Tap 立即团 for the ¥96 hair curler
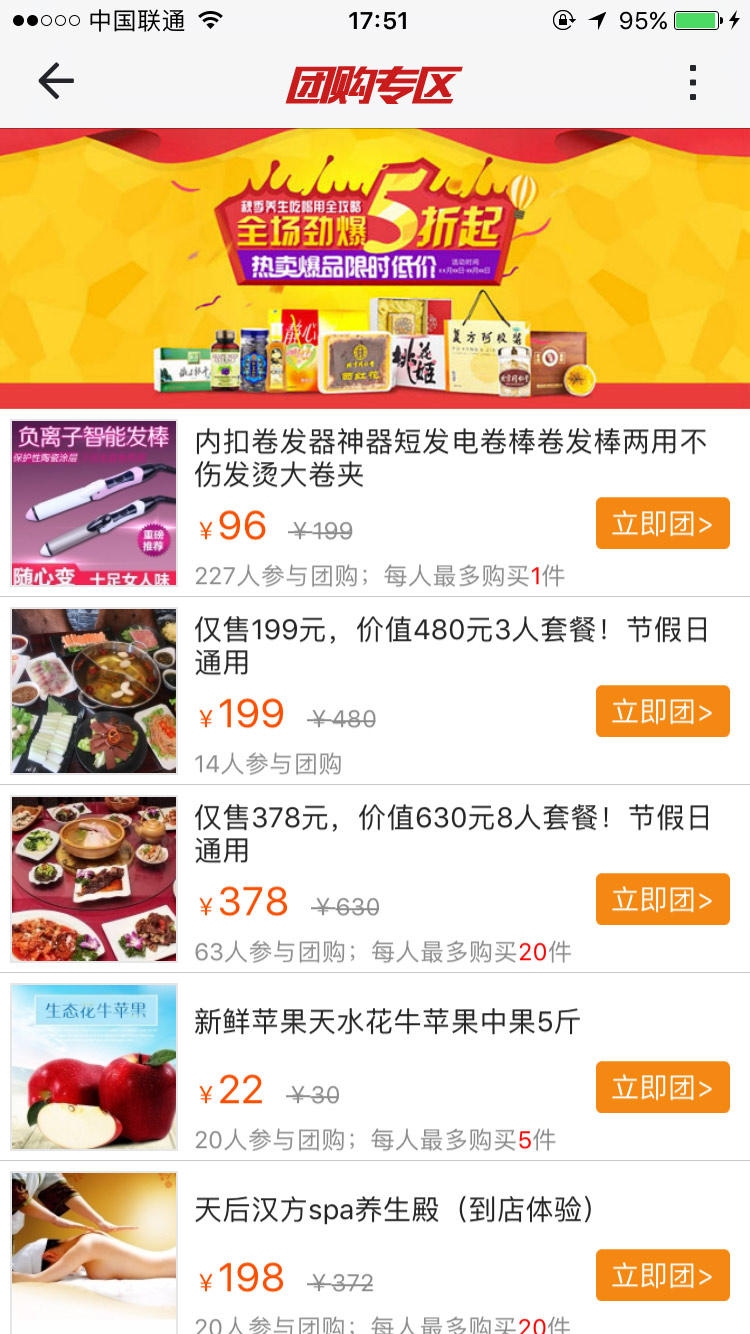The width and height of the screenshot is (750, 1334). [x=662, y=523]
